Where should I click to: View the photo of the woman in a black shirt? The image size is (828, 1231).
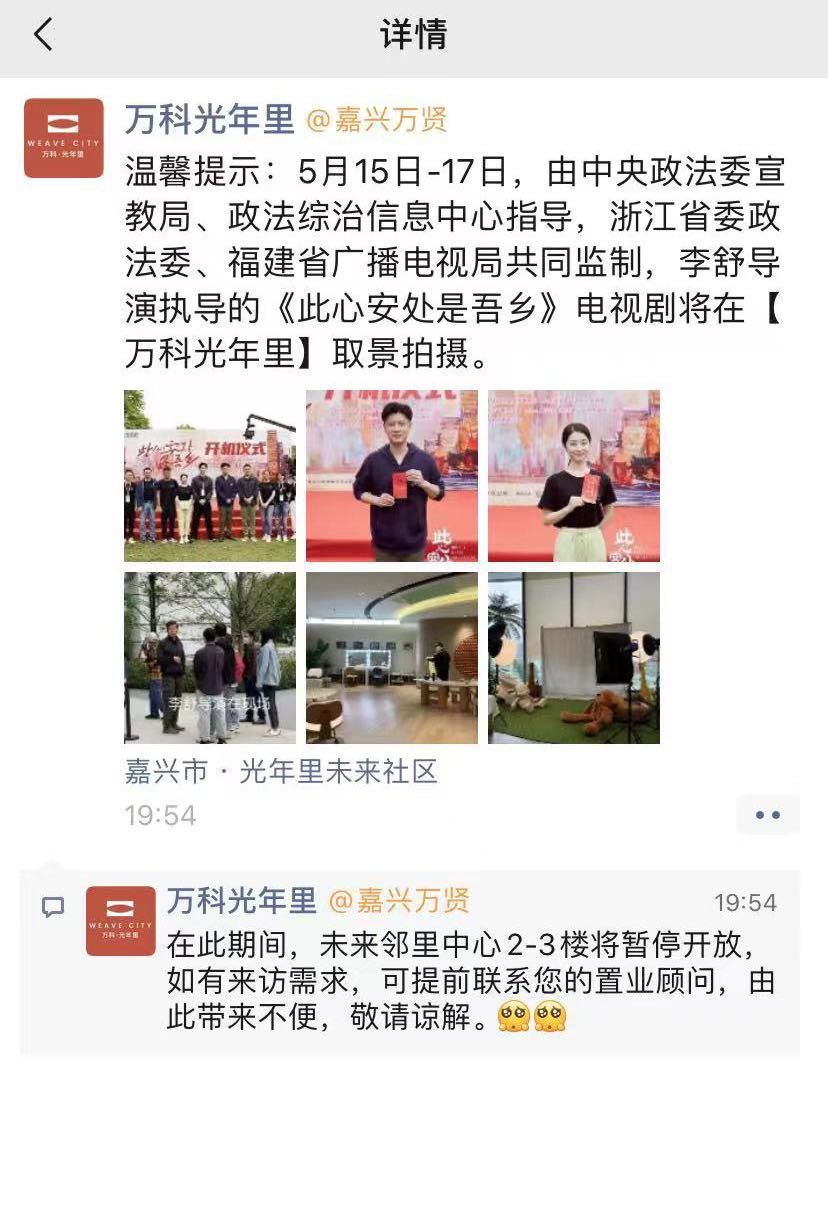[x=574, y=476]
